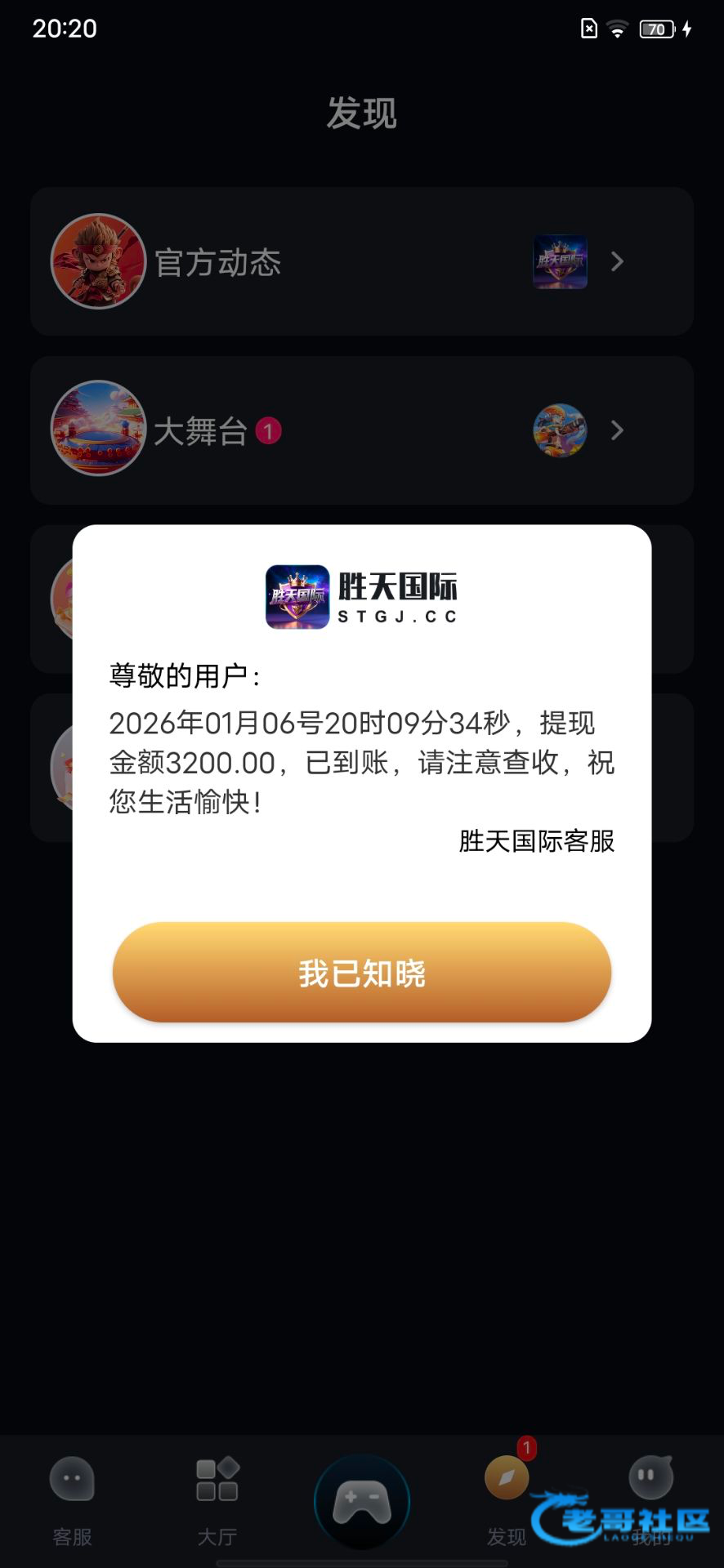Confirm dialog with 我已知晓 button
Image resolution: width=724 pixels, height=1568 pixels.
(x=361, y=973)
